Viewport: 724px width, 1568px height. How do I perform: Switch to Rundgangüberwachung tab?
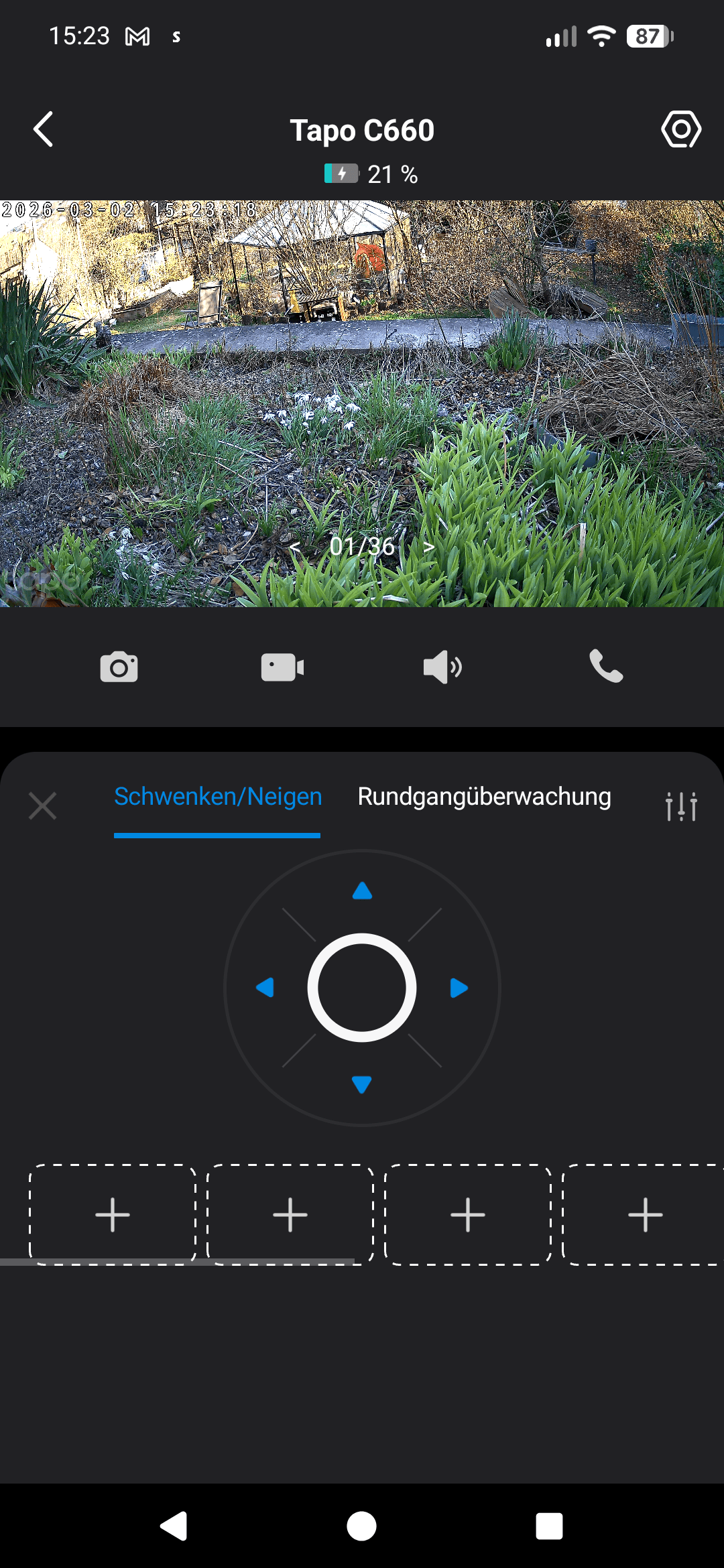coord(484,797)
